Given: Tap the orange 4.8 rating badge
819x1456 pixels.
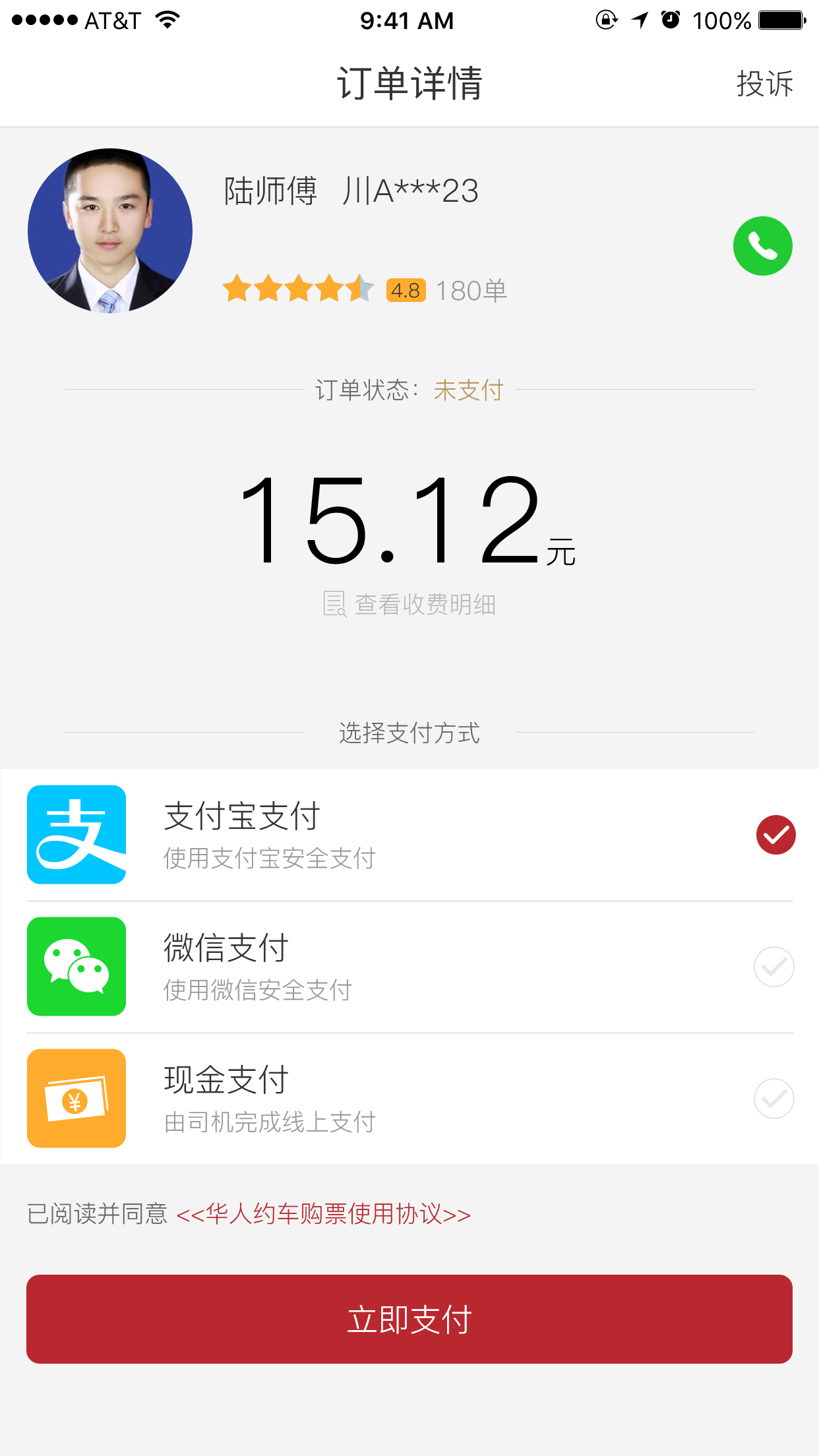Looking at the screenshot, I should pos(406,289).
